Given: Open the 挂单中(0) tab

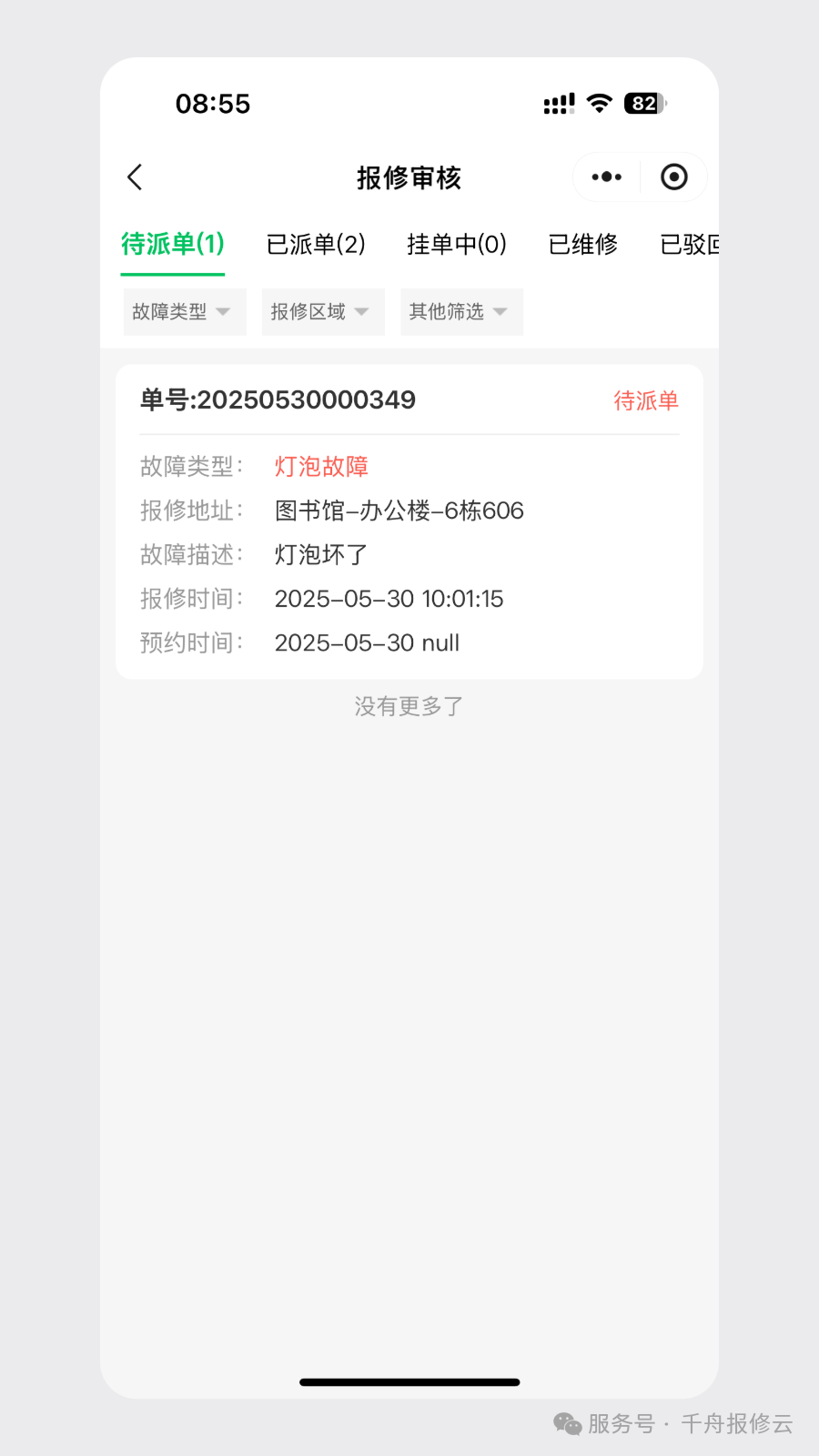Looking at the screenshot, I should pyautogui.click(x=457, y=244).
